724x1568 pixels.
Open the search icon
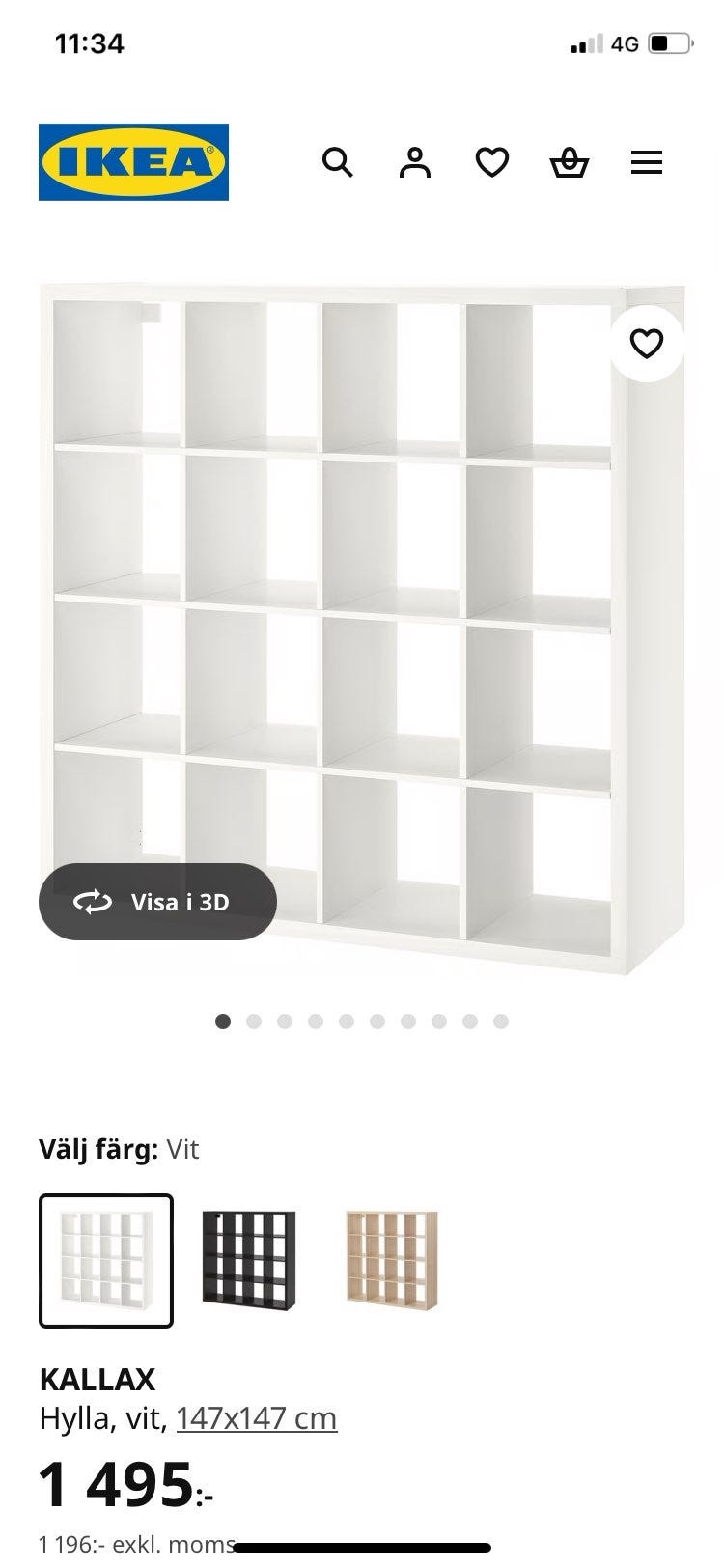337,162
